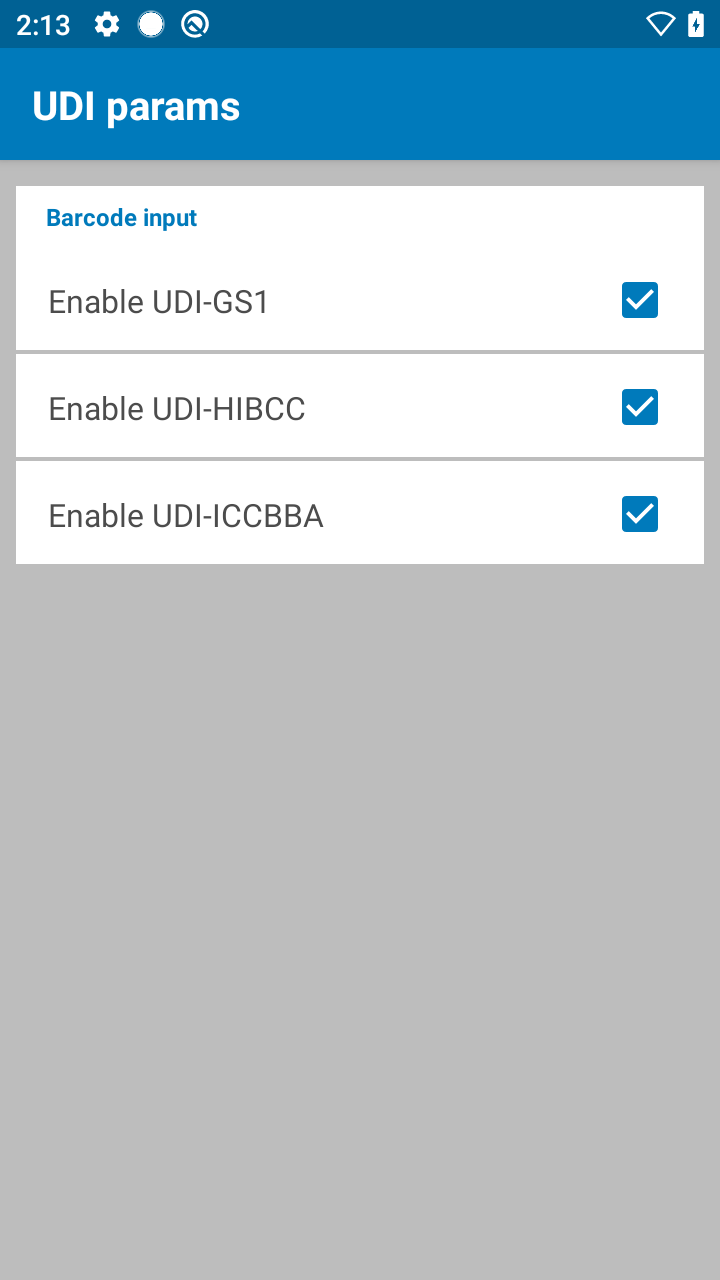Toggle the Enable UDI-ICCBBA checkbox

pyautogui.click(x=640, y=514)
